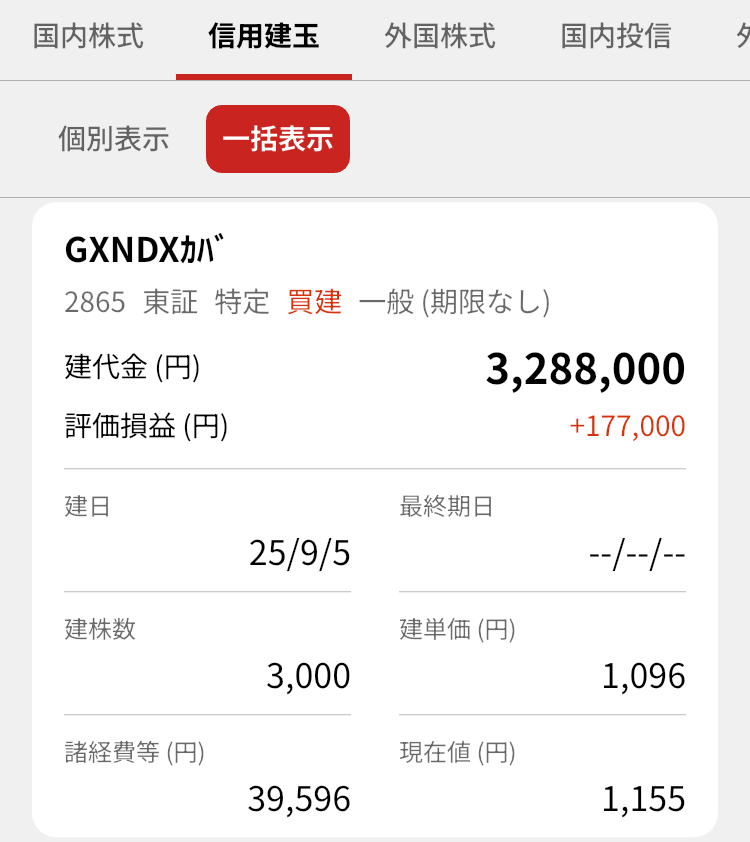Switch to 個別表示 view

tap(114, 139)
